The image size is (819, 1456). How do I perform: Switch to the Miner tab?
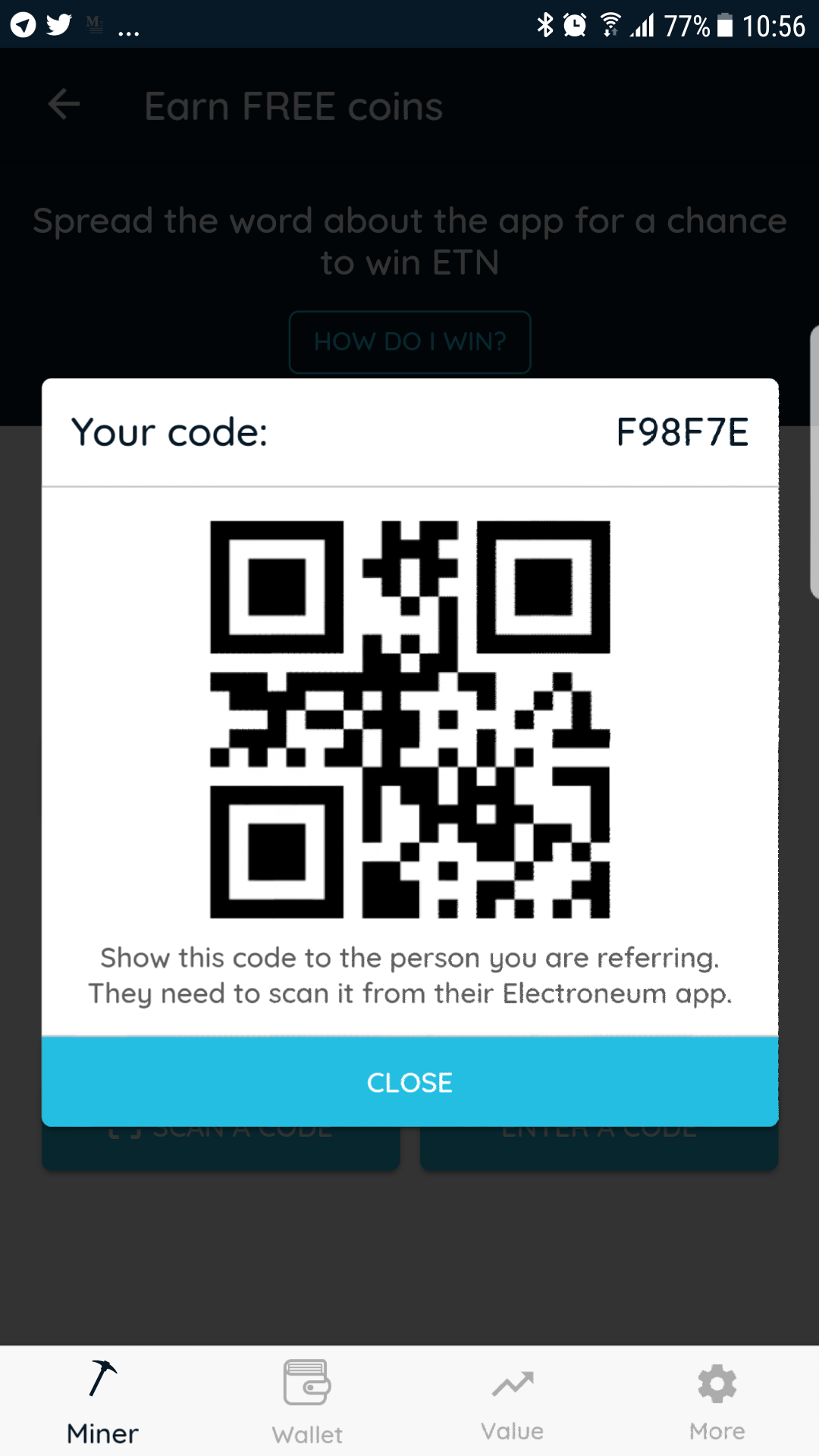click(102, 1401)
